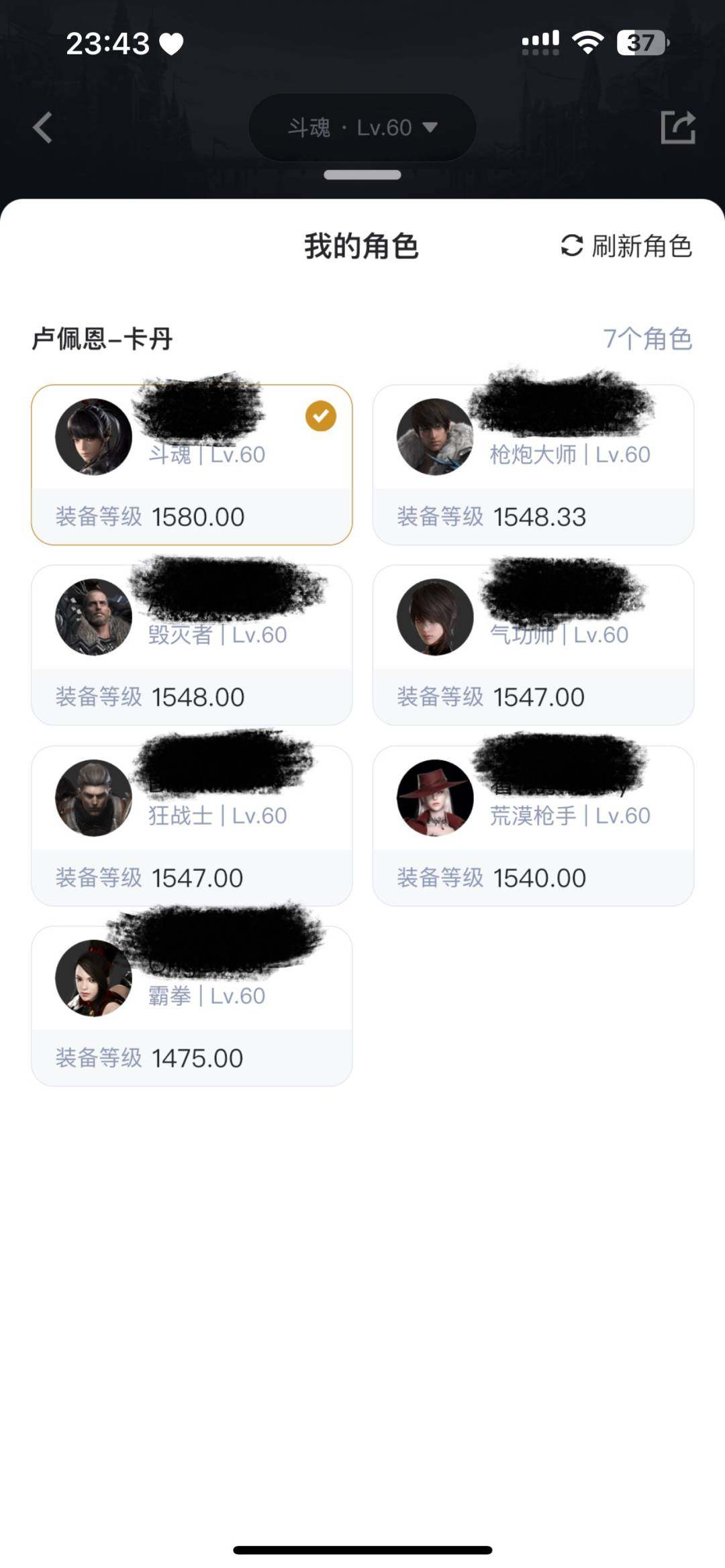Screen dimensions: 725x1568
Task: Open the 7个角色 character count link
Action: point(648,340)
